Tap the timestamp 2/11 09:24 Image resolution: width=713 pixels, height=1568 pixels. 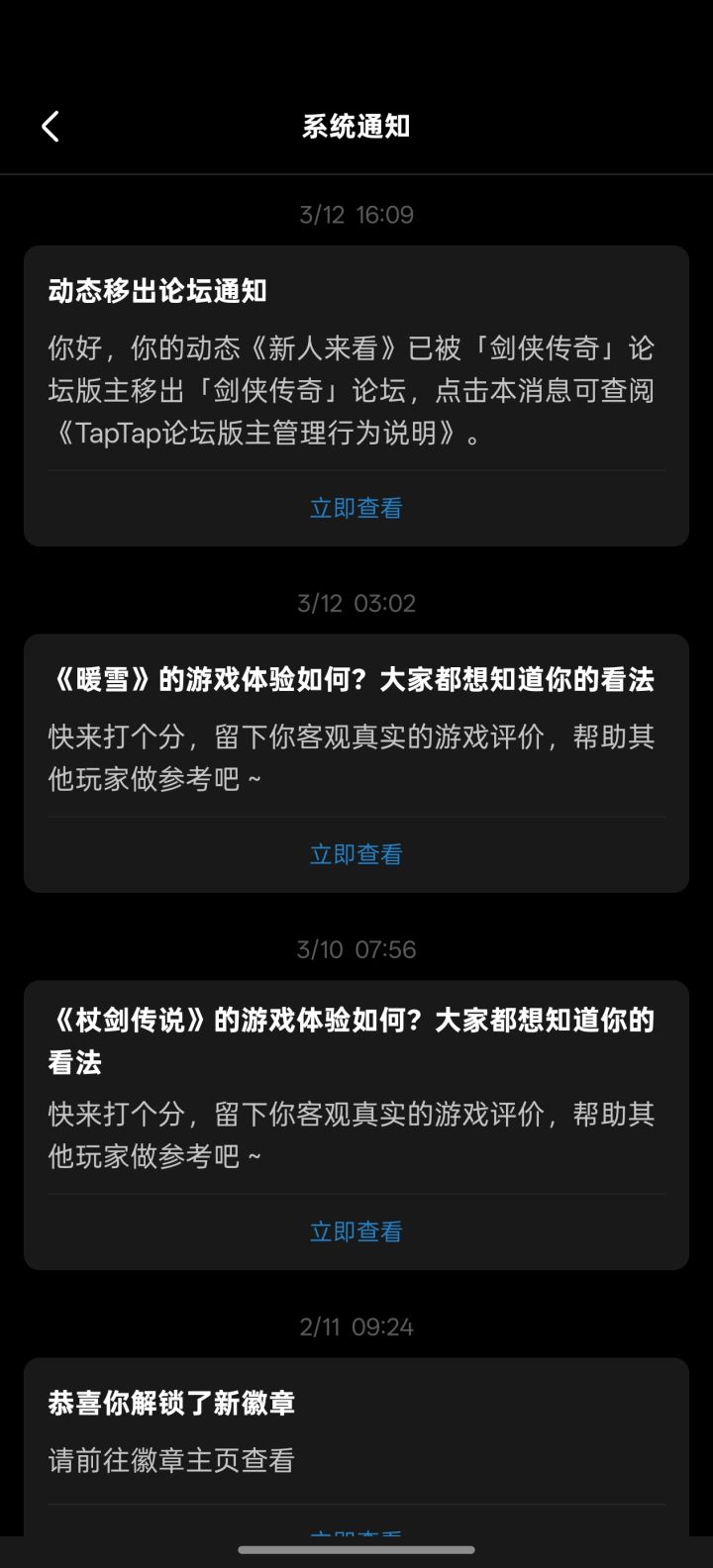[x=356, y=1326]
